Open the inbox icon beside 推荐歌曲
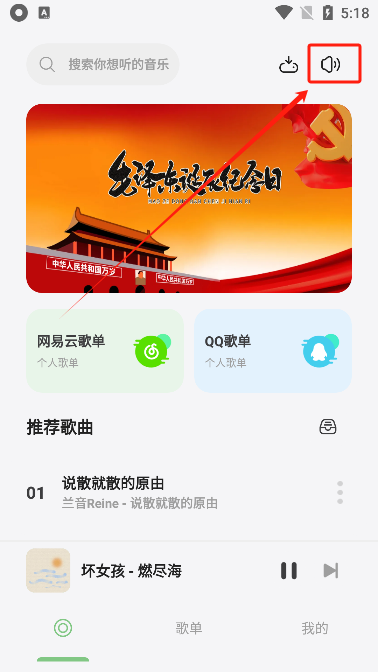Screen dimensions: 378x672 pos(328,427)
